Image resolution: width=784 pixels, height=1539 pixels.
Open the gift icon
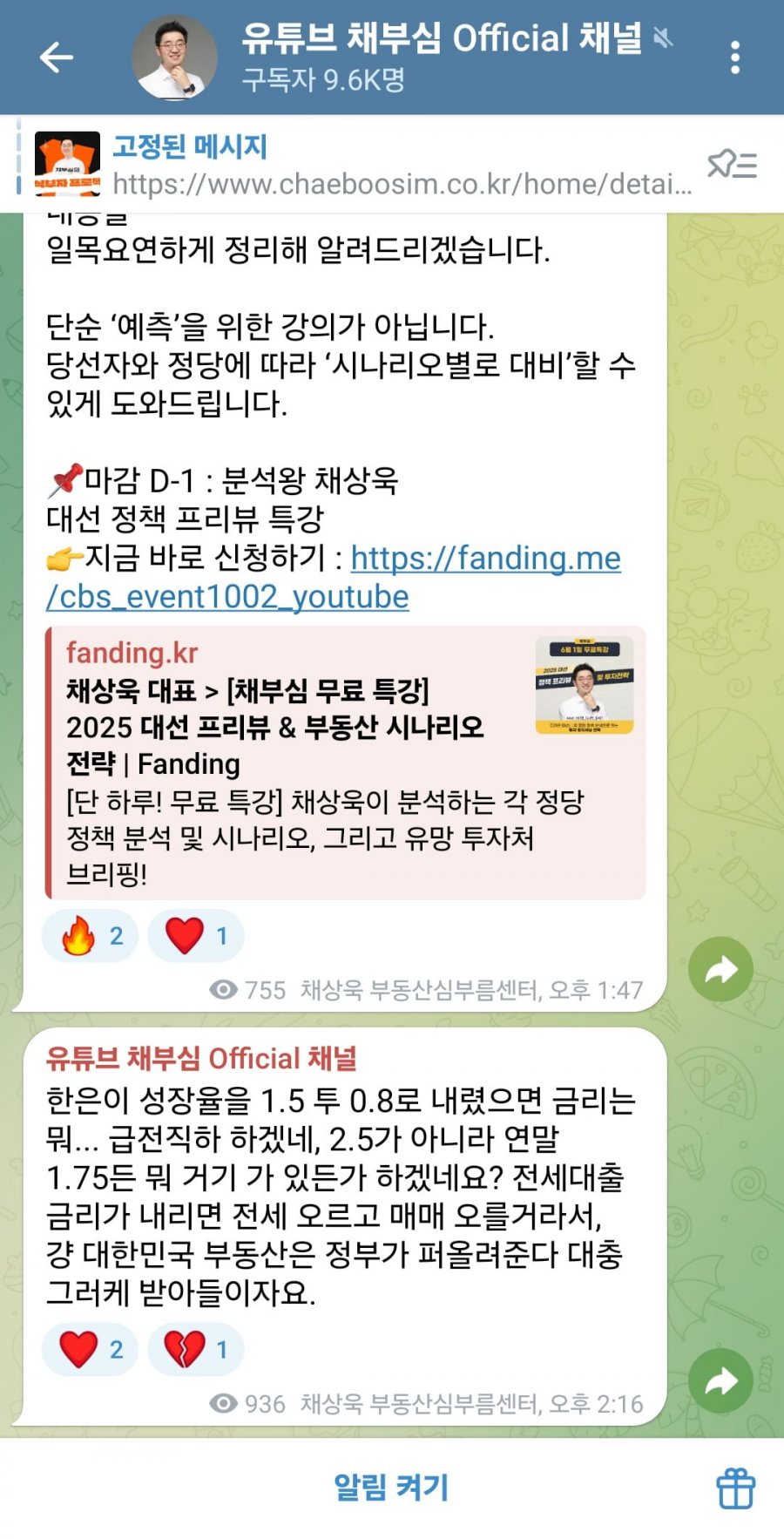[x=735, y=1488]
